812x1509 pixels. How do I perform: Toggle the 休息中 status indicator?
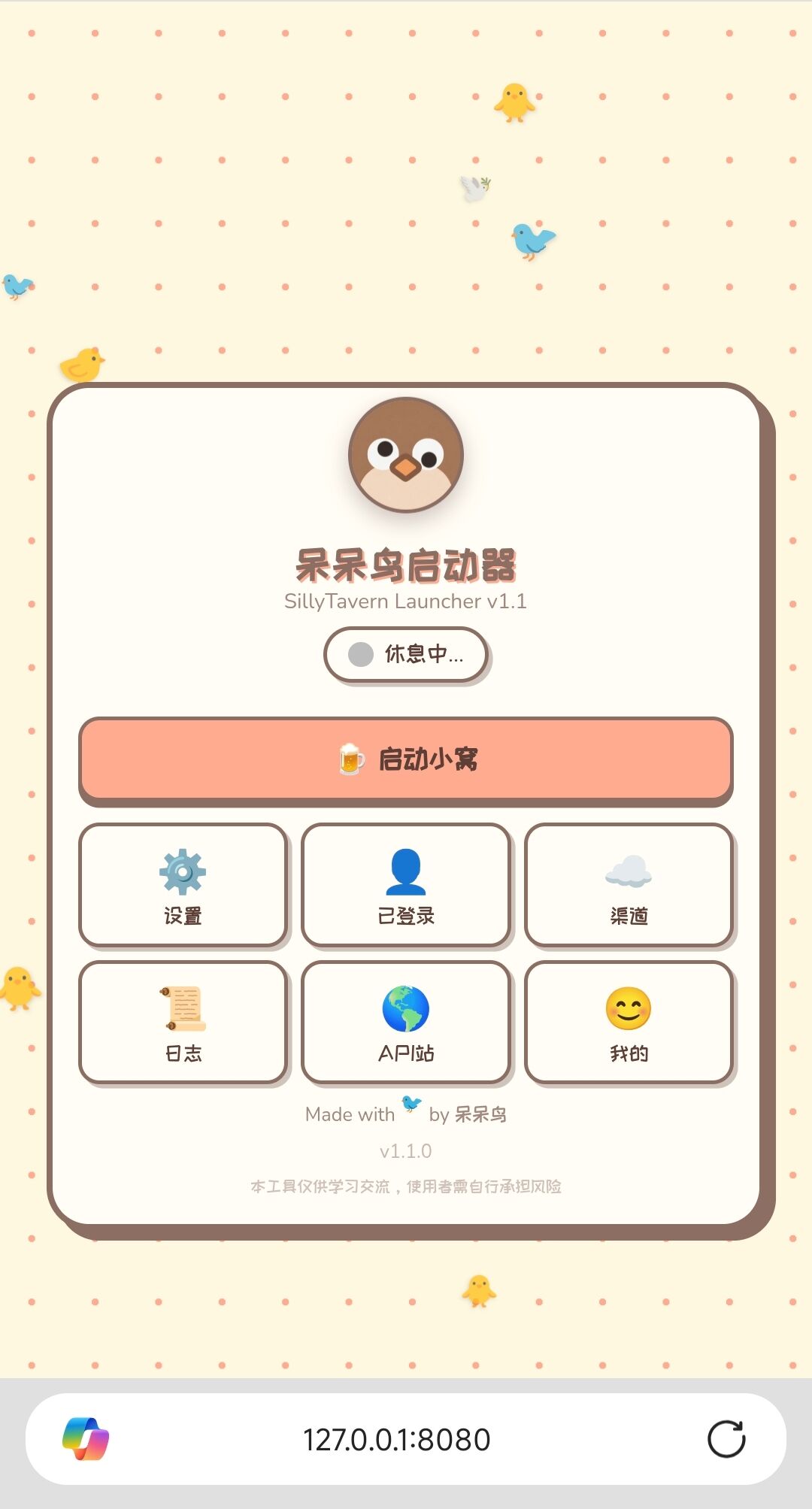[406, 654]
